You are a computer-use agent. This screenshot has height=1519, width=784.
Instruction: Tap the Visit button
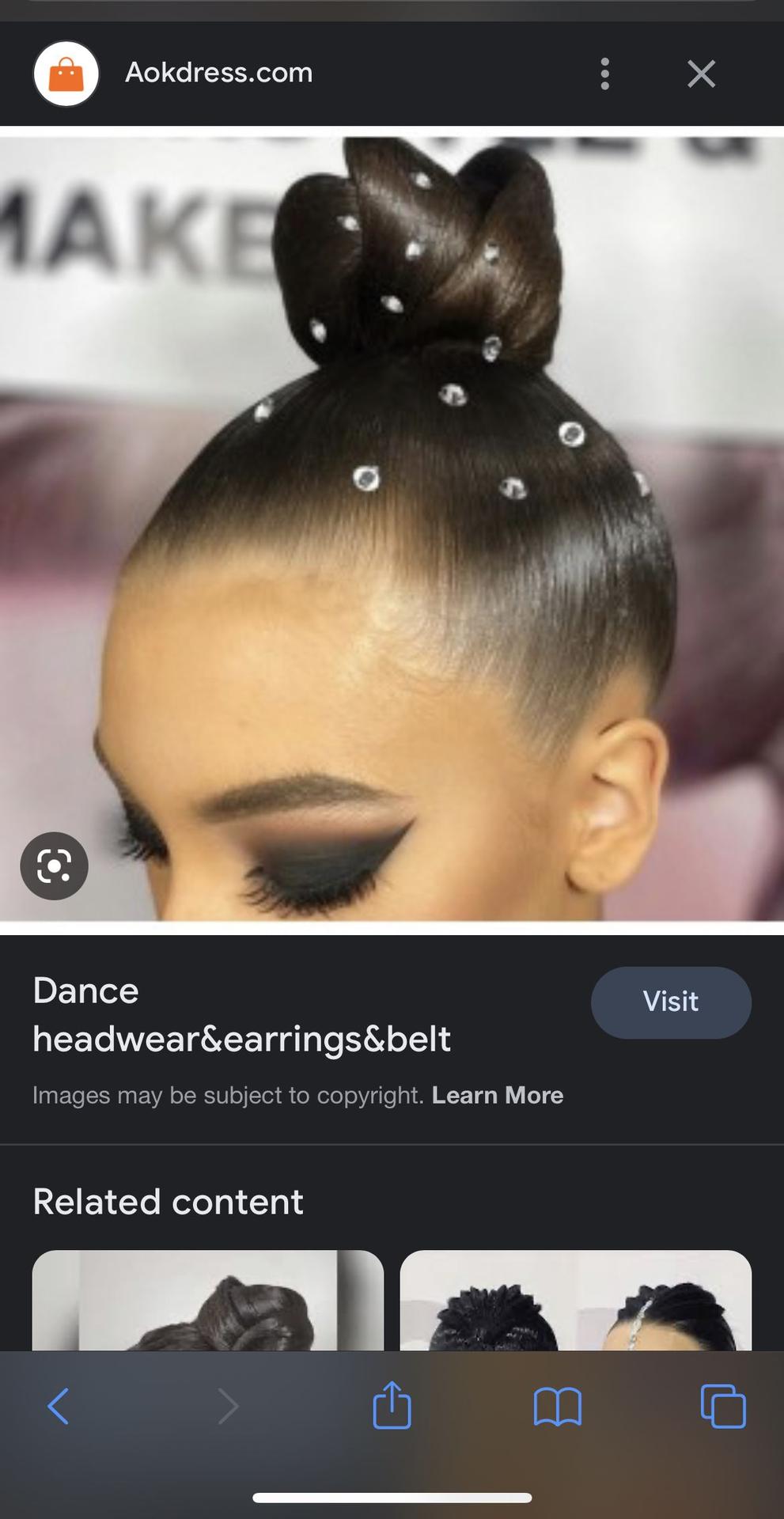pyautogui.click(x=671, y=1002)
